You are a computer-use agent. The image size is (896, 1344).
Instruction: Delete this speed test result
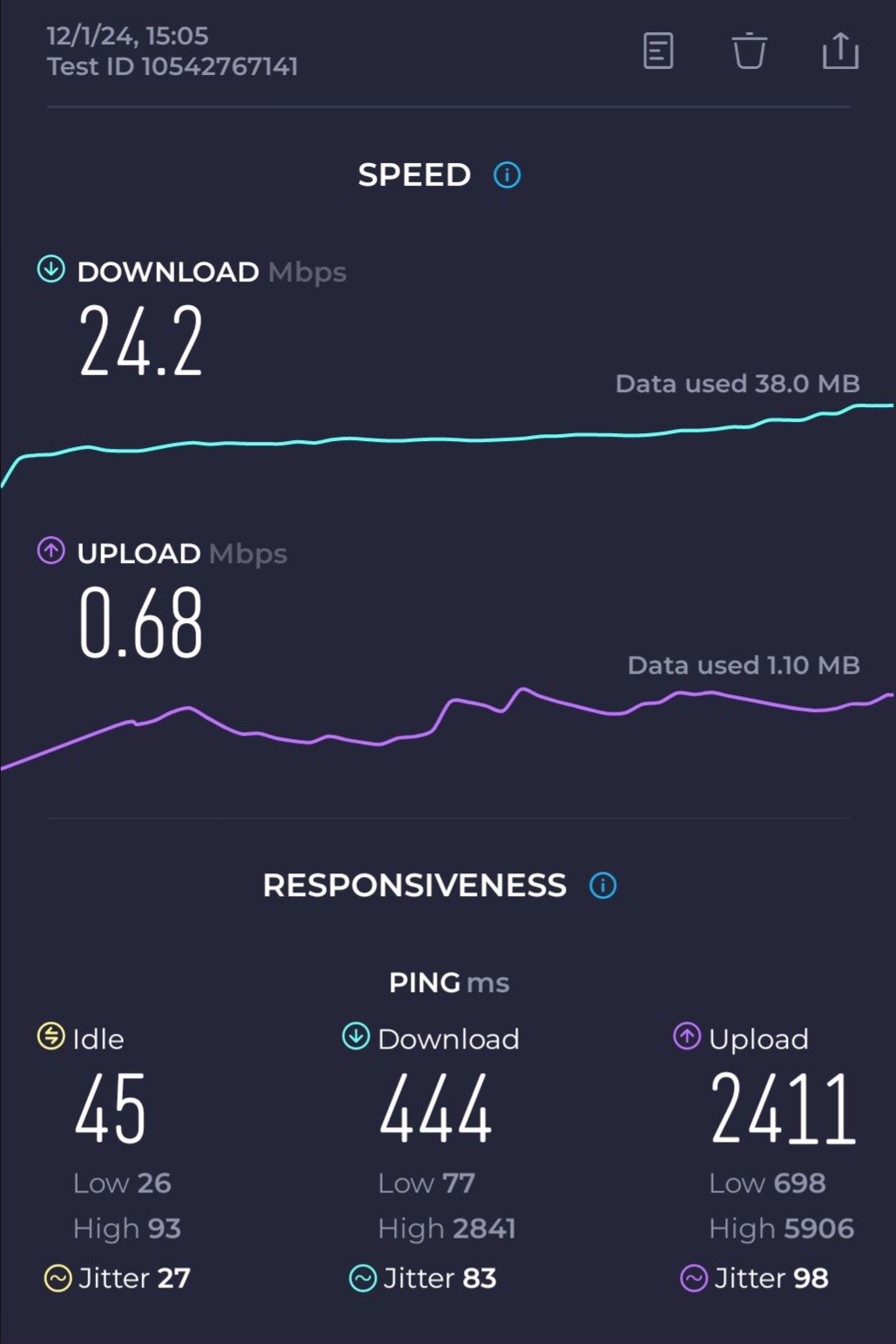coord(749,51)
